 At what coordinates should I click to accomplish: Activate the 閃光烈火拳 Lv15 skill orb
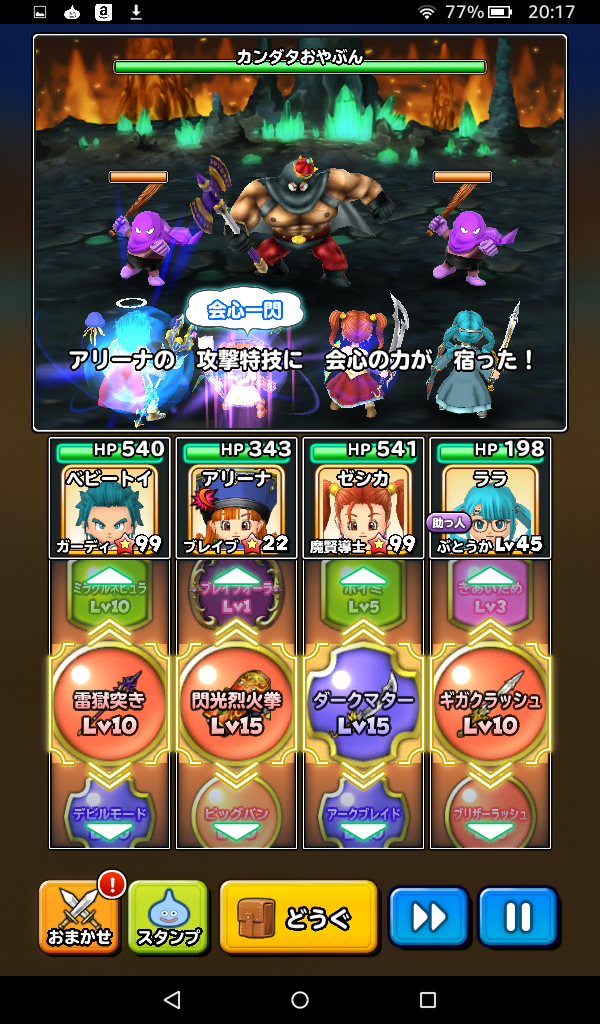[236, 699]
